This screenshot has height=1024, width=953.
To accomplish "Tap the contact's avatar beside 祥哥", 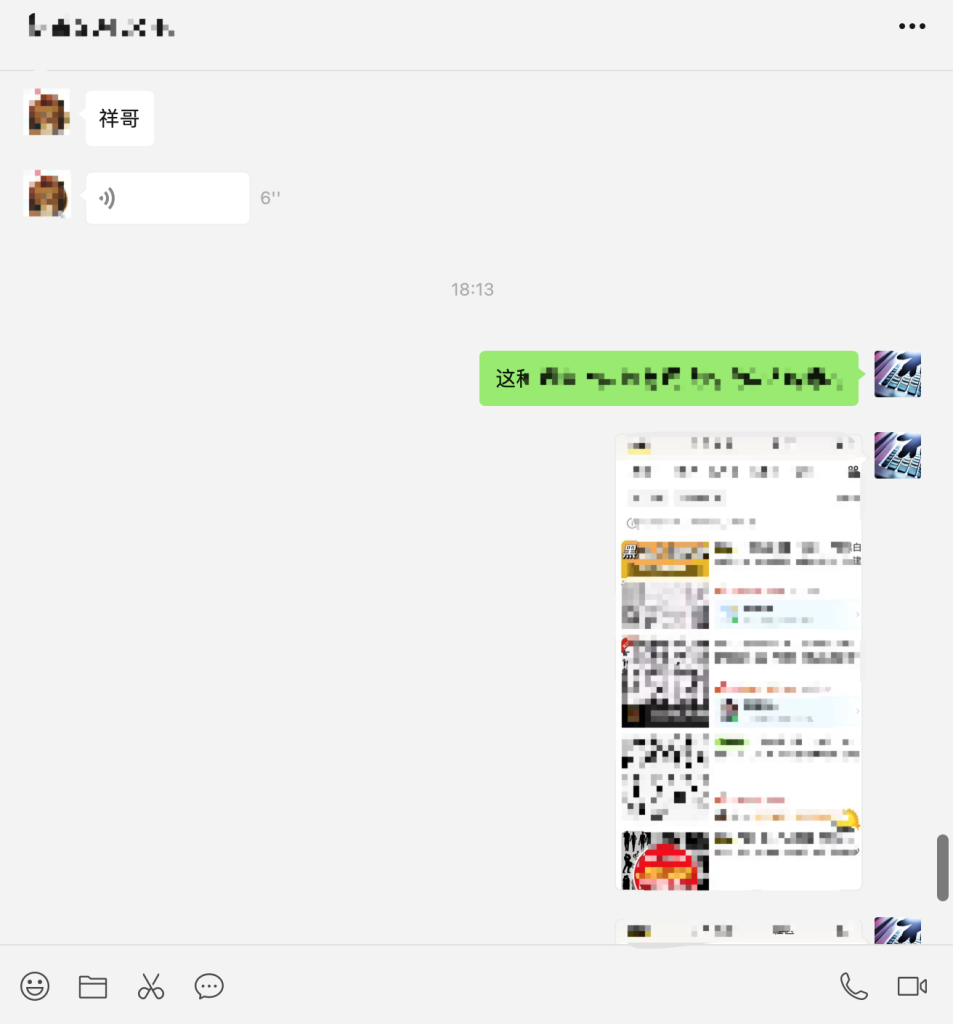I will coord(47,113).
